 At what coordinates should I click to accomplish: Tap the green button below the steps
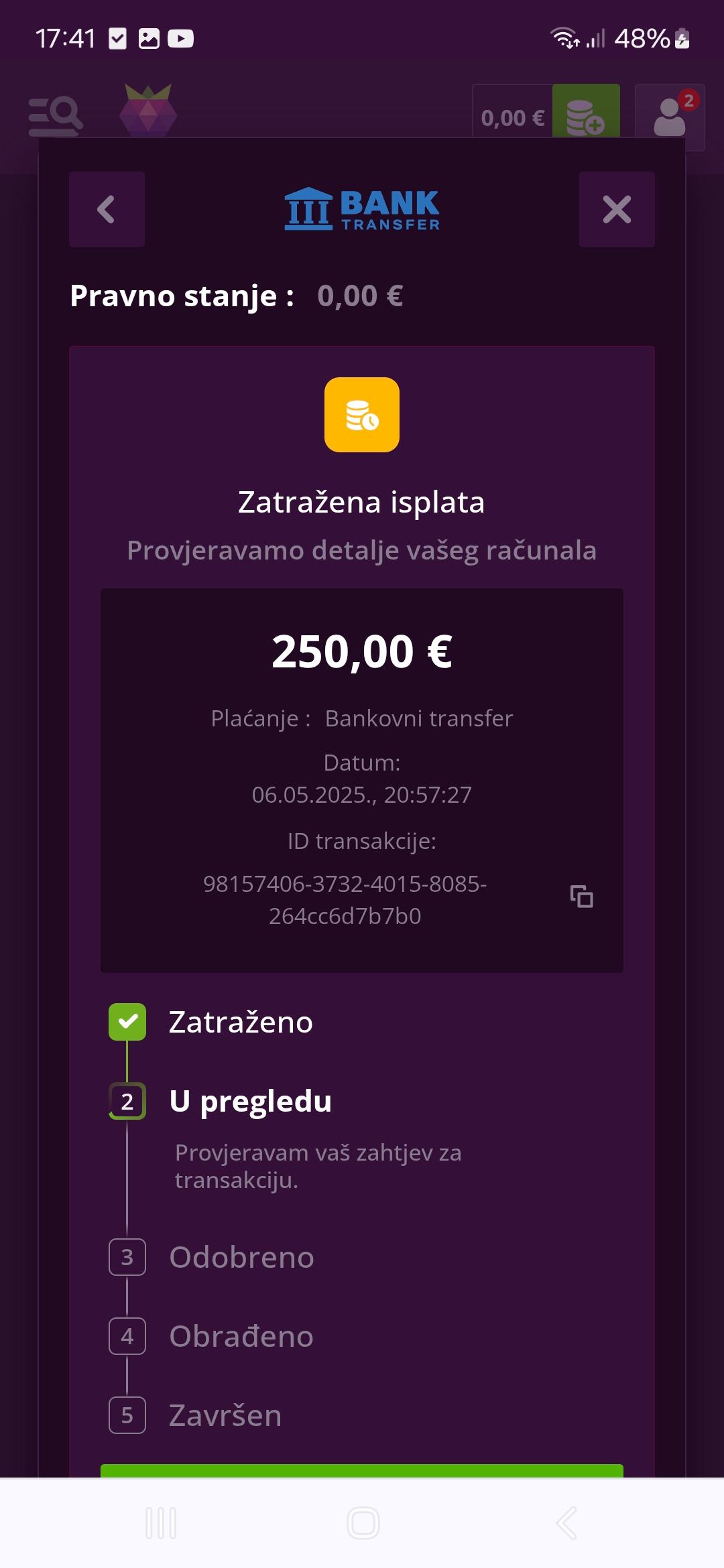pyautogui.click(x=362, y=1470)
